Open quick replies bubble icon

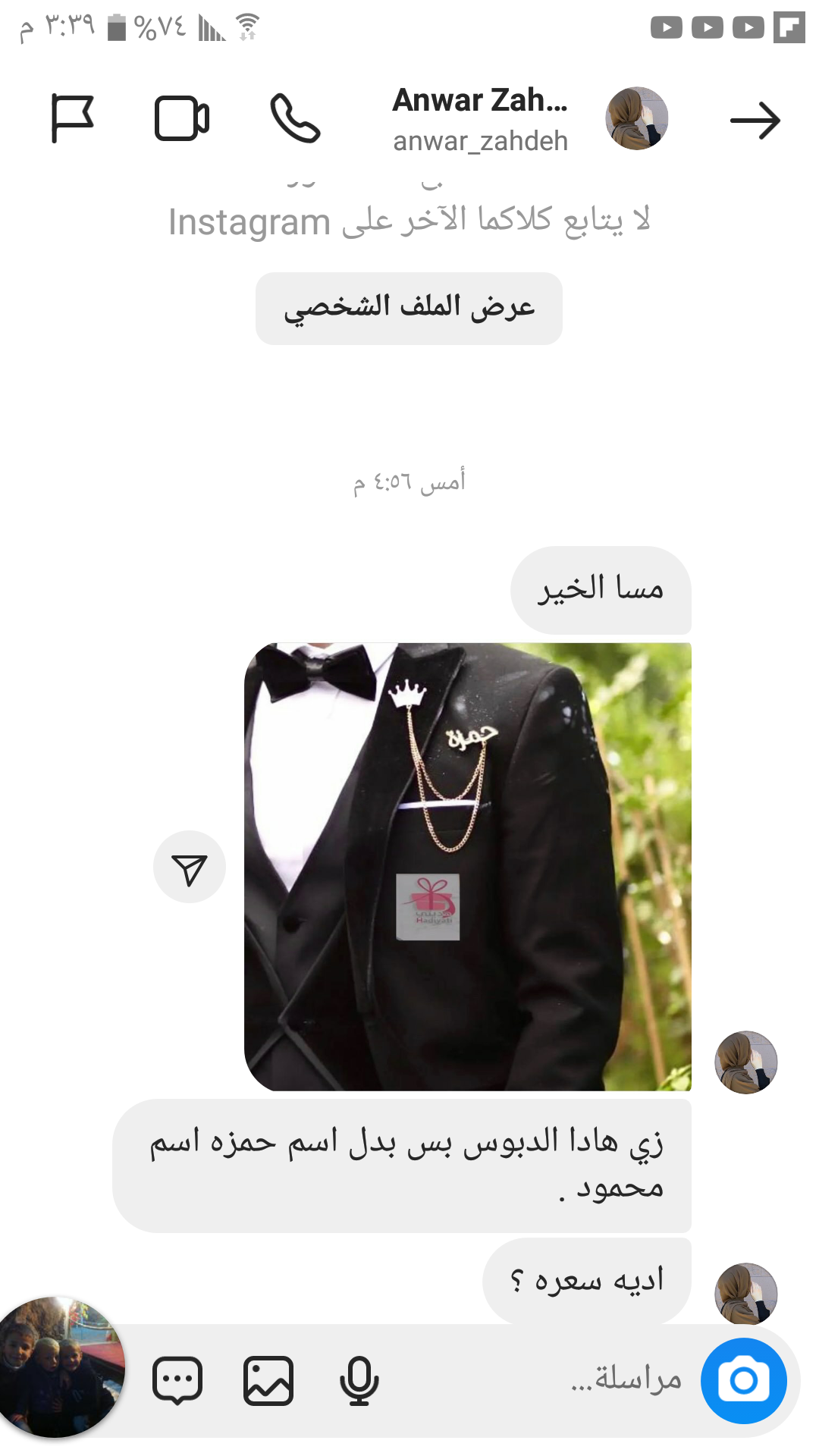(177, 1380)
